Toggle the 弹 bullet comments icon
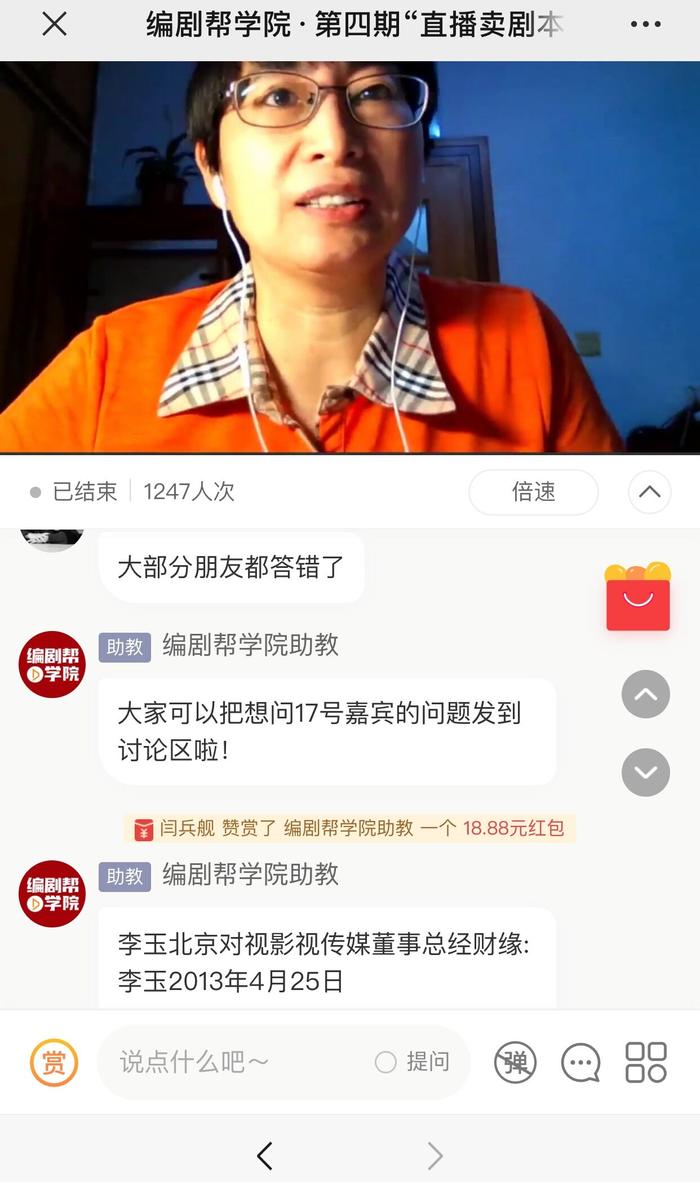Viewport: 700px width, 1182px height. pyautogui.click(x=515, y=1062)
